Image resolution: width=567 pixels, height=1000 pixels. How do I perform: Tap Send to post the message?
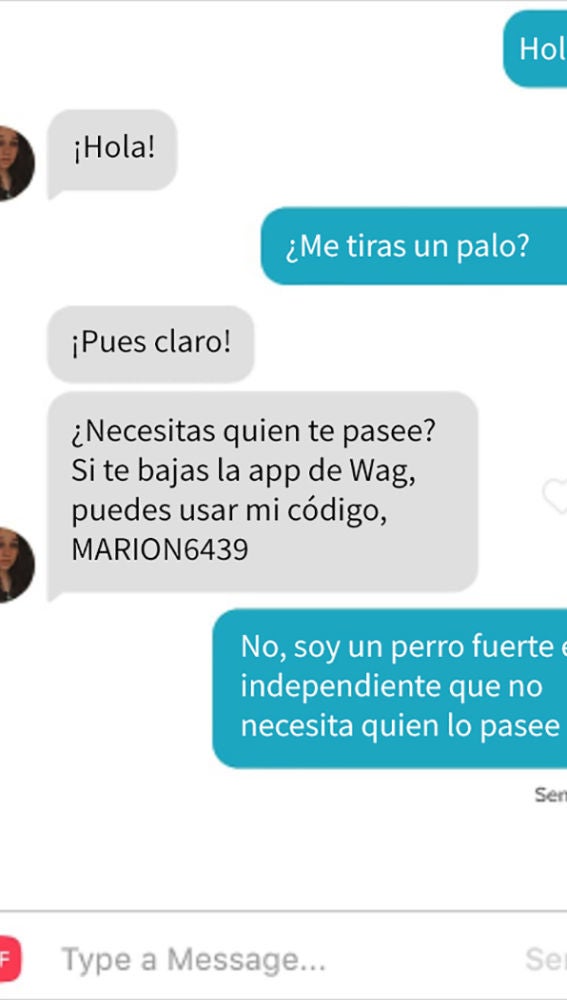547,959
